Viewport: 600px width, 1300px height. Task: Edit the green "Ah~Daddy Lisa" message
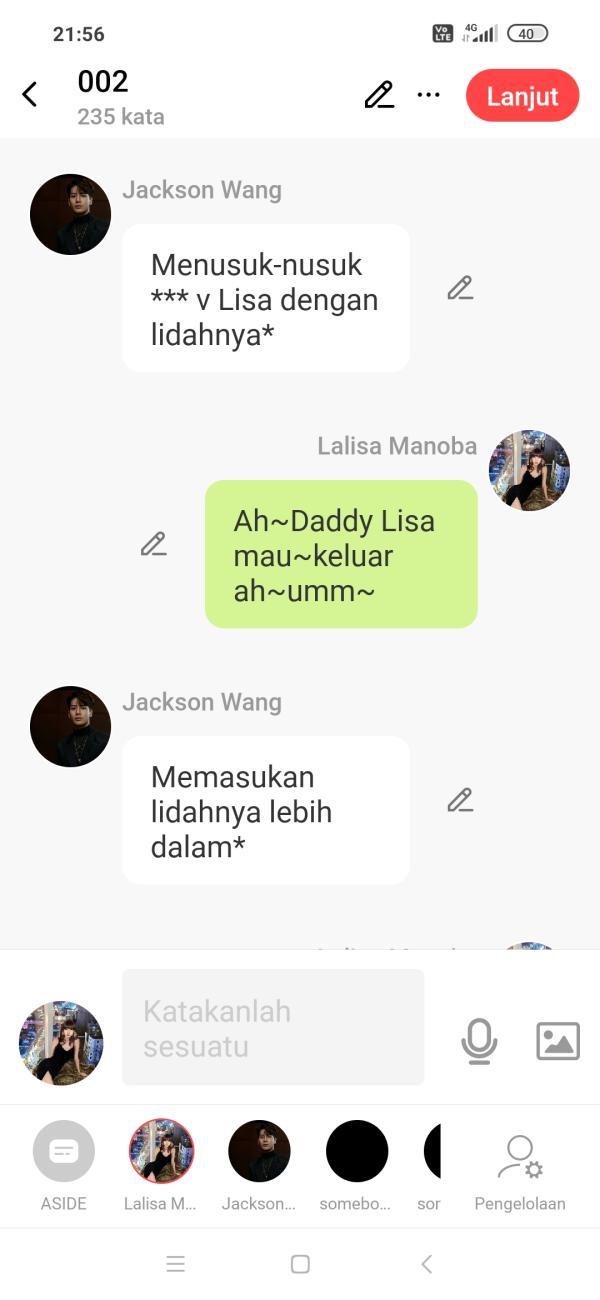153,545
